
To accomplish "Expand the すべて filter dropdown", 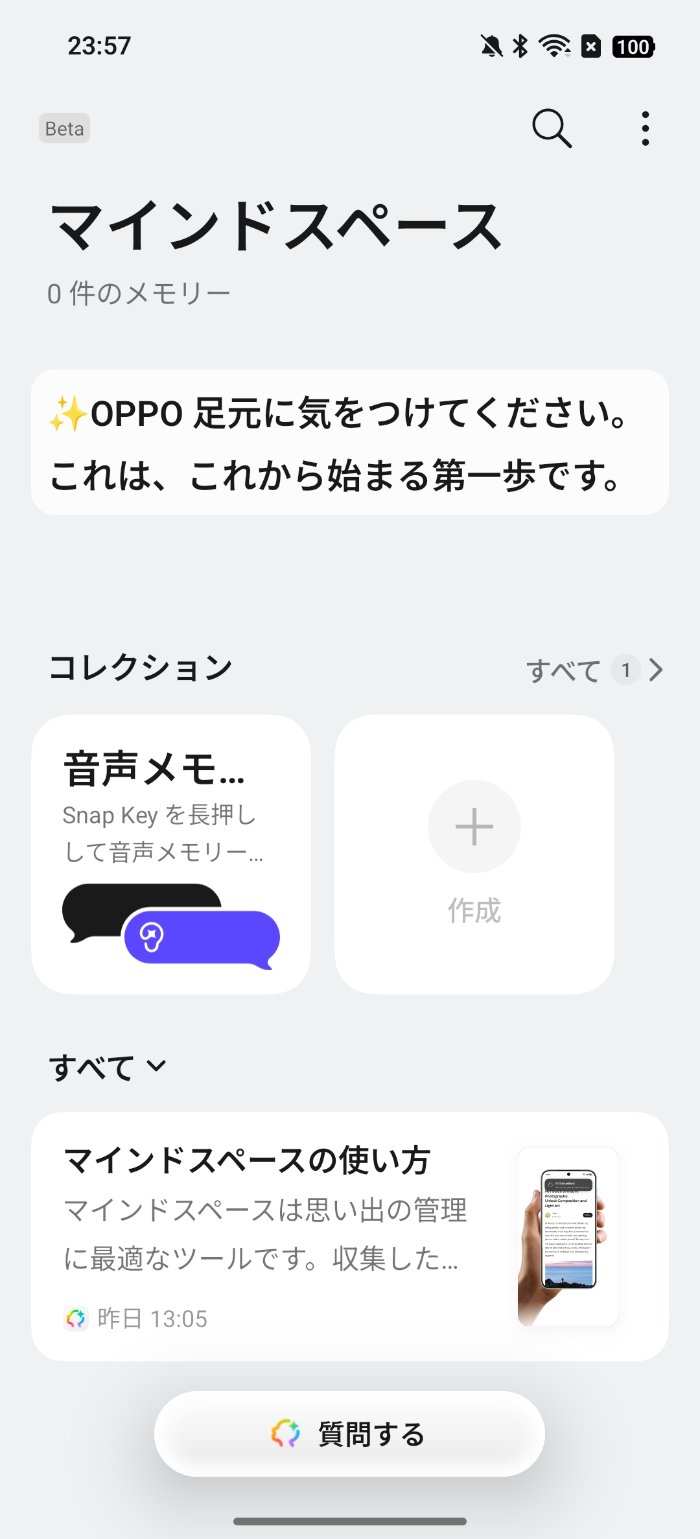I will coord(107,1068).
